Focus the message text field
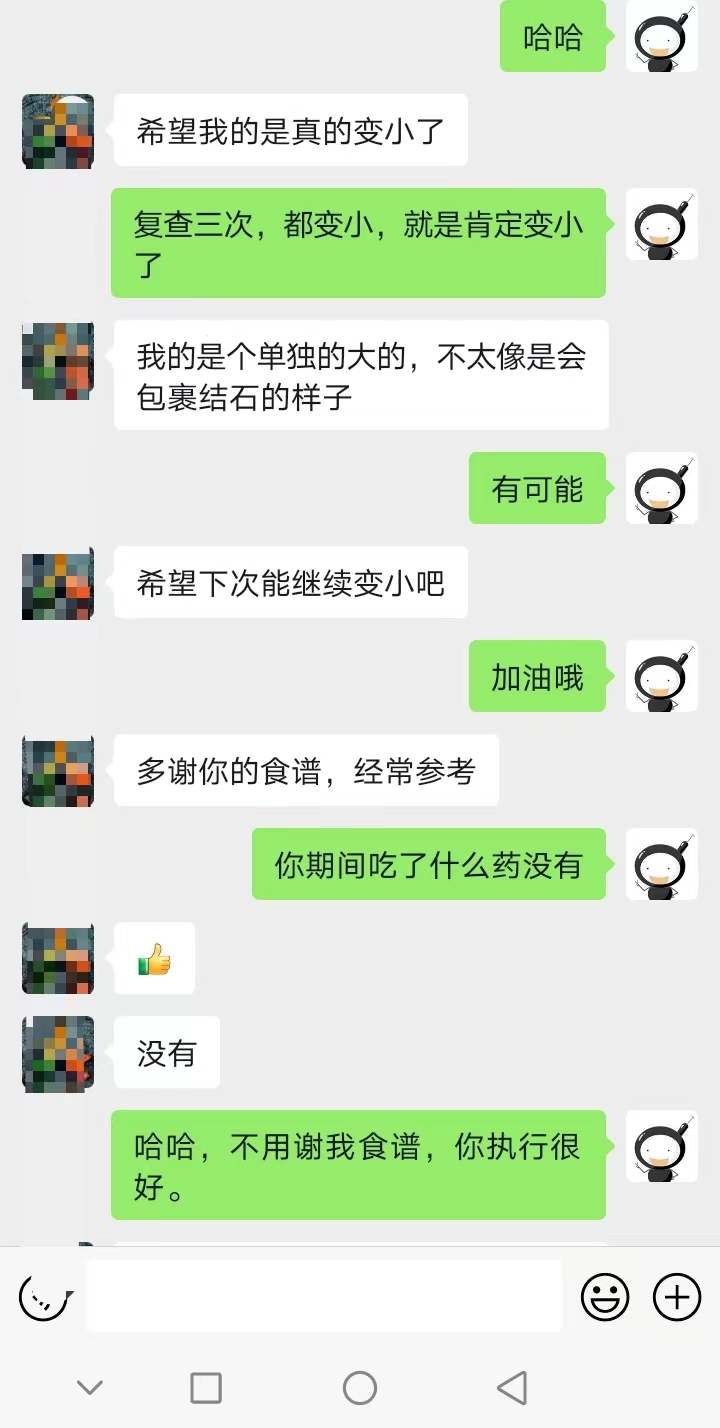The width and height of the screenshot is (720, 1428). (324, 1297)
